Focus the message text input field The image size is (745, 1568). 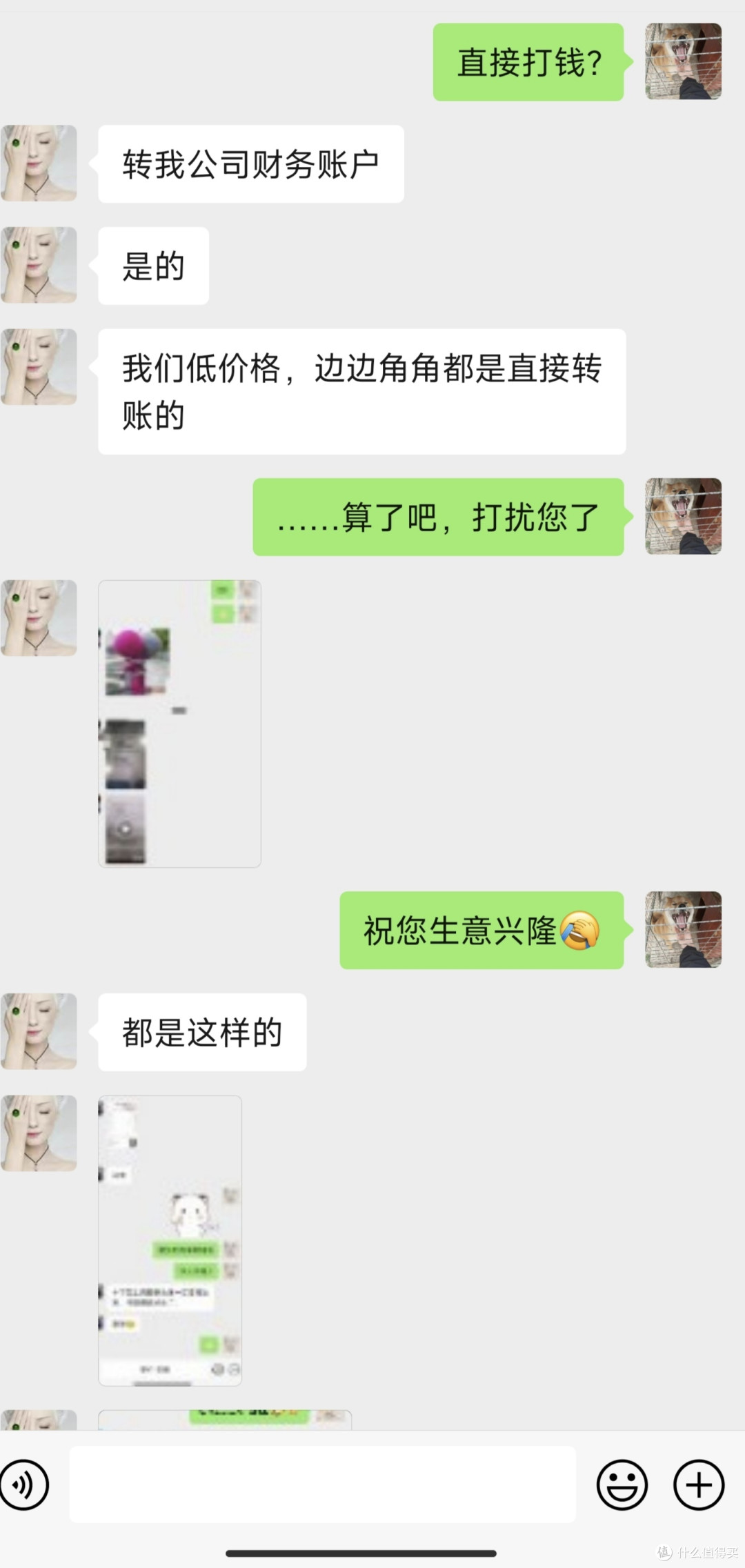tap(322, 1485)
